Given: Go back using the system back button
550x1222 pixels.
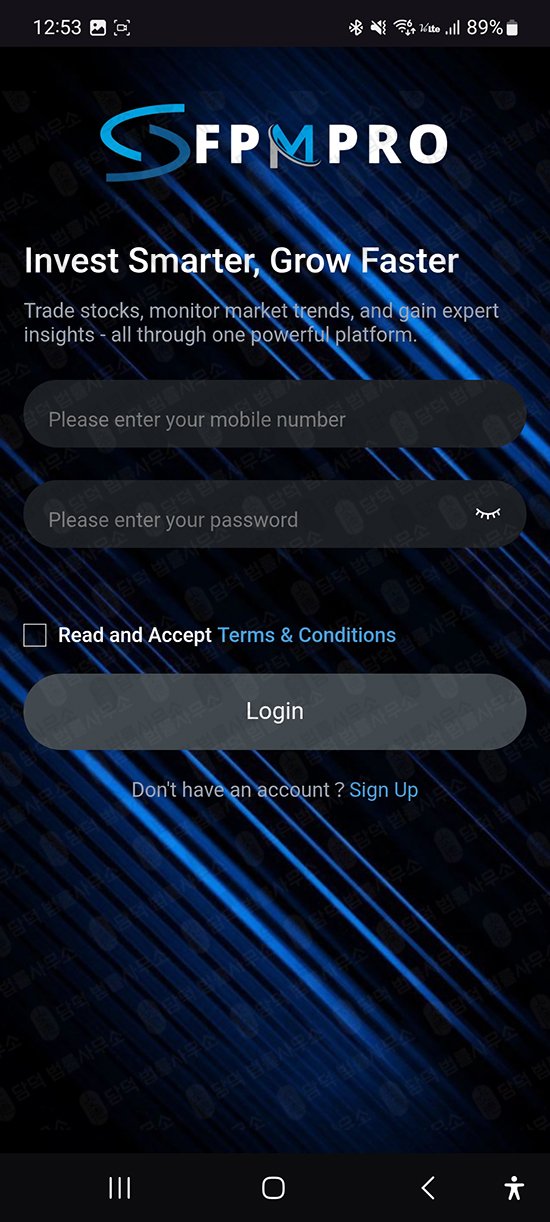Looking at the screenshot, I should (428, 1187).
